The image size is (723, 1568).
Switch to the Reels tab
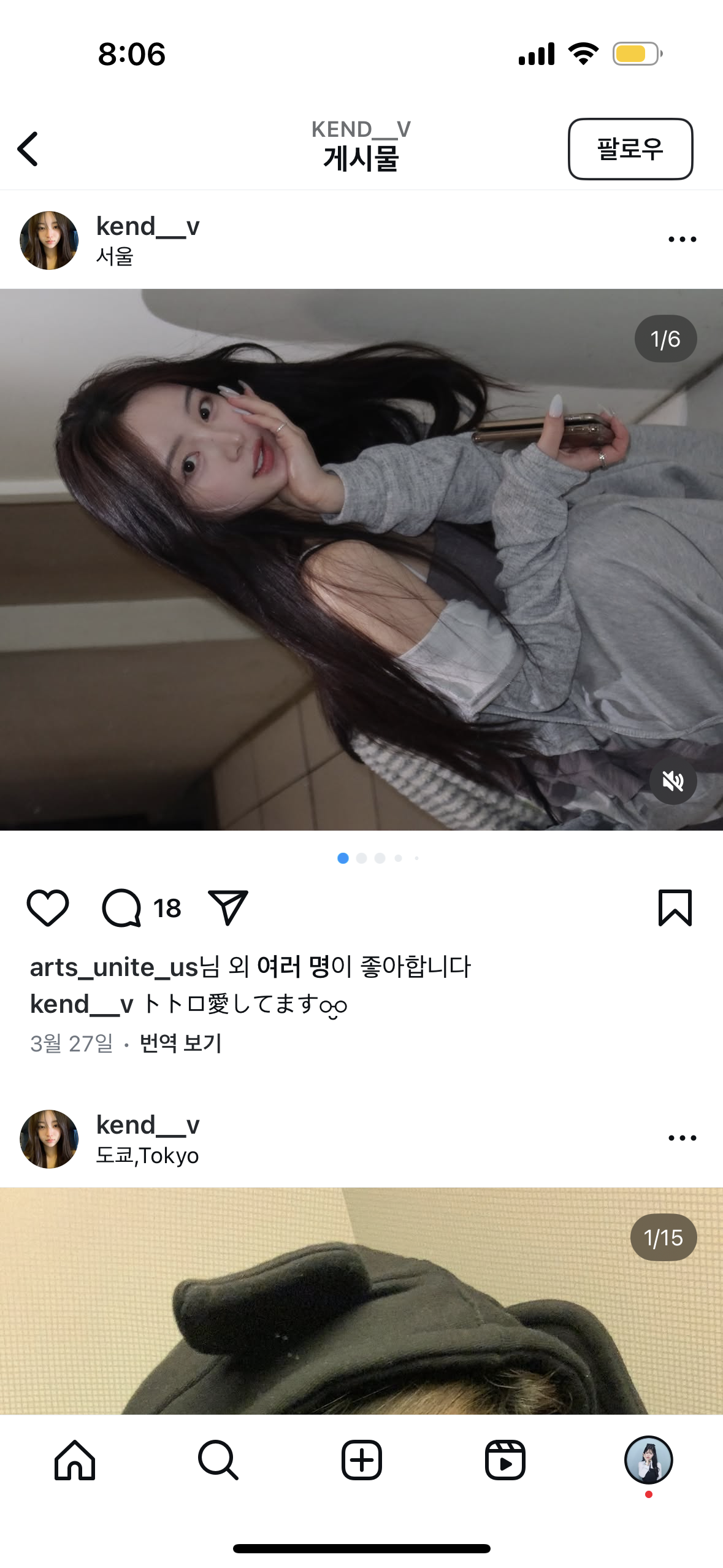tap(505, 1461)
